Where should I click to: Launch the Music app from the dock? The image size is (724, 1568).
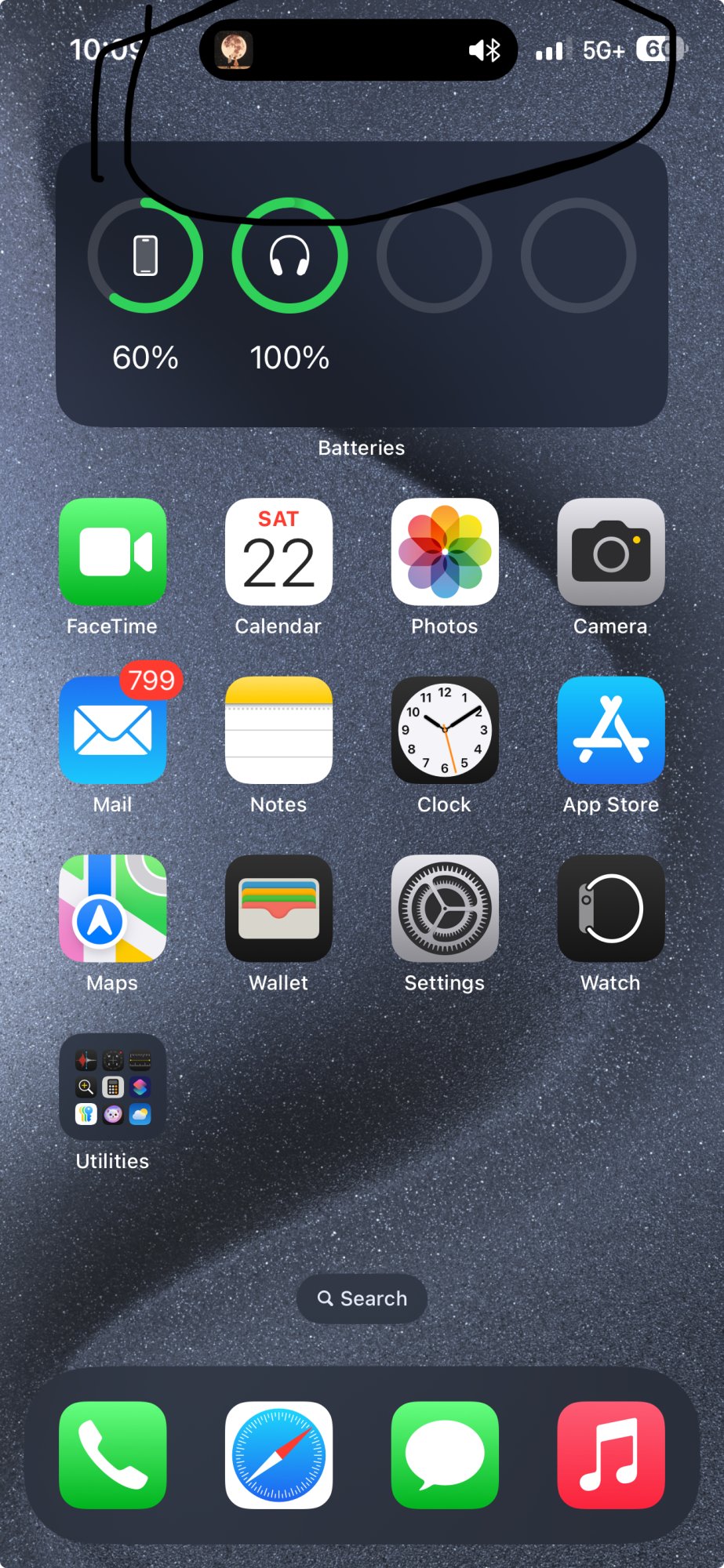[611, 1455]
